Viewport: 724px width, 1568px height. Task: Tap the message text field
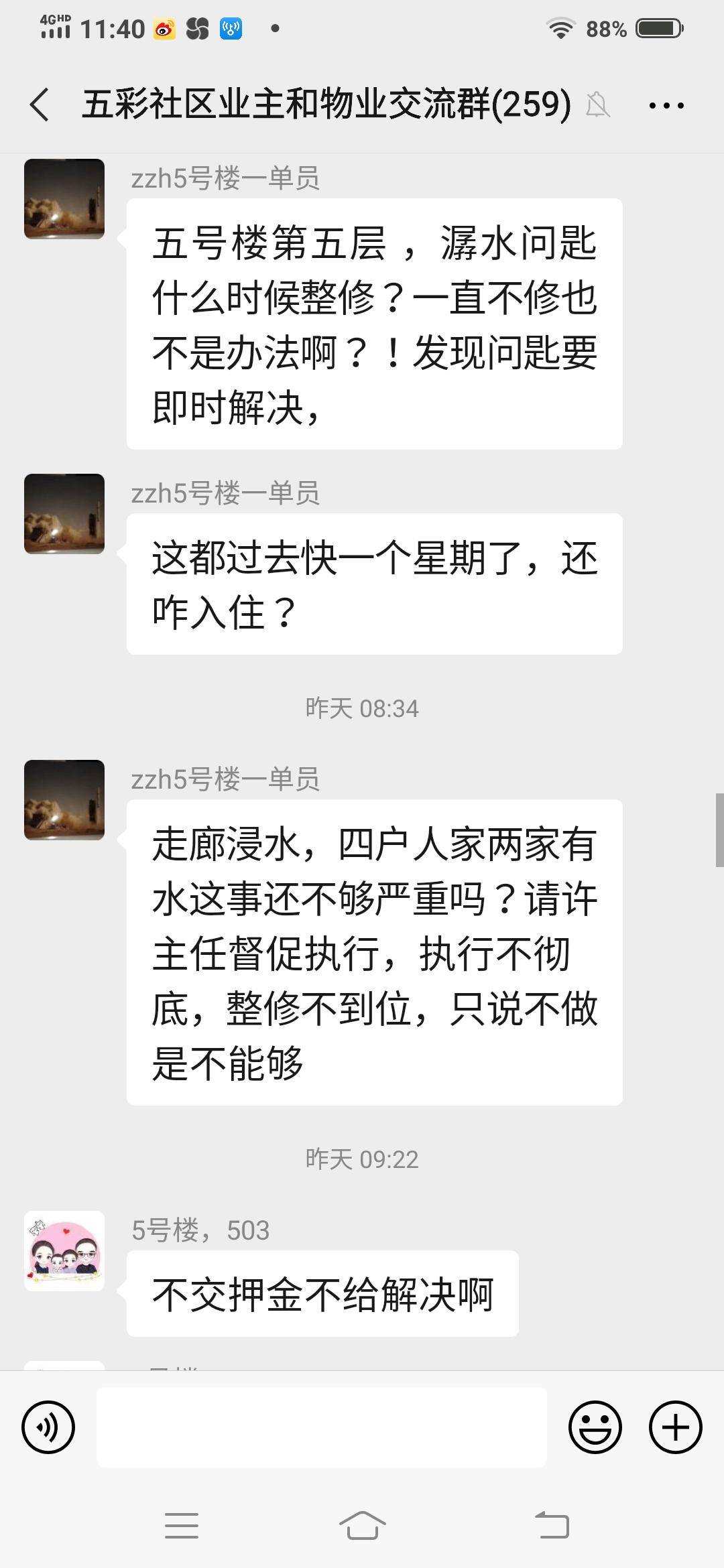coord(322,1427)
